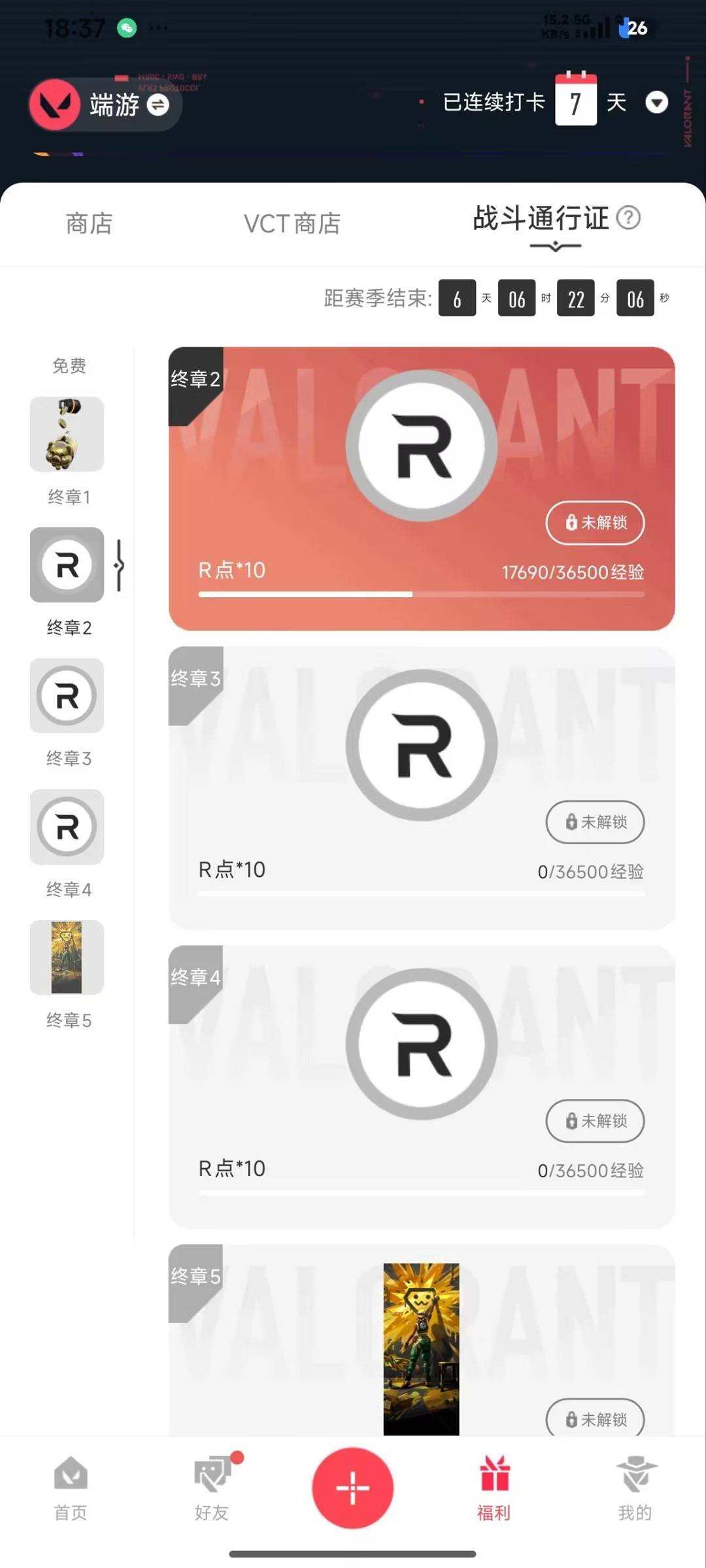This screenshot has width=706, height=1568.
Task: Tap the help question mark next to 战斗通行证
Action: click(631, 220)
